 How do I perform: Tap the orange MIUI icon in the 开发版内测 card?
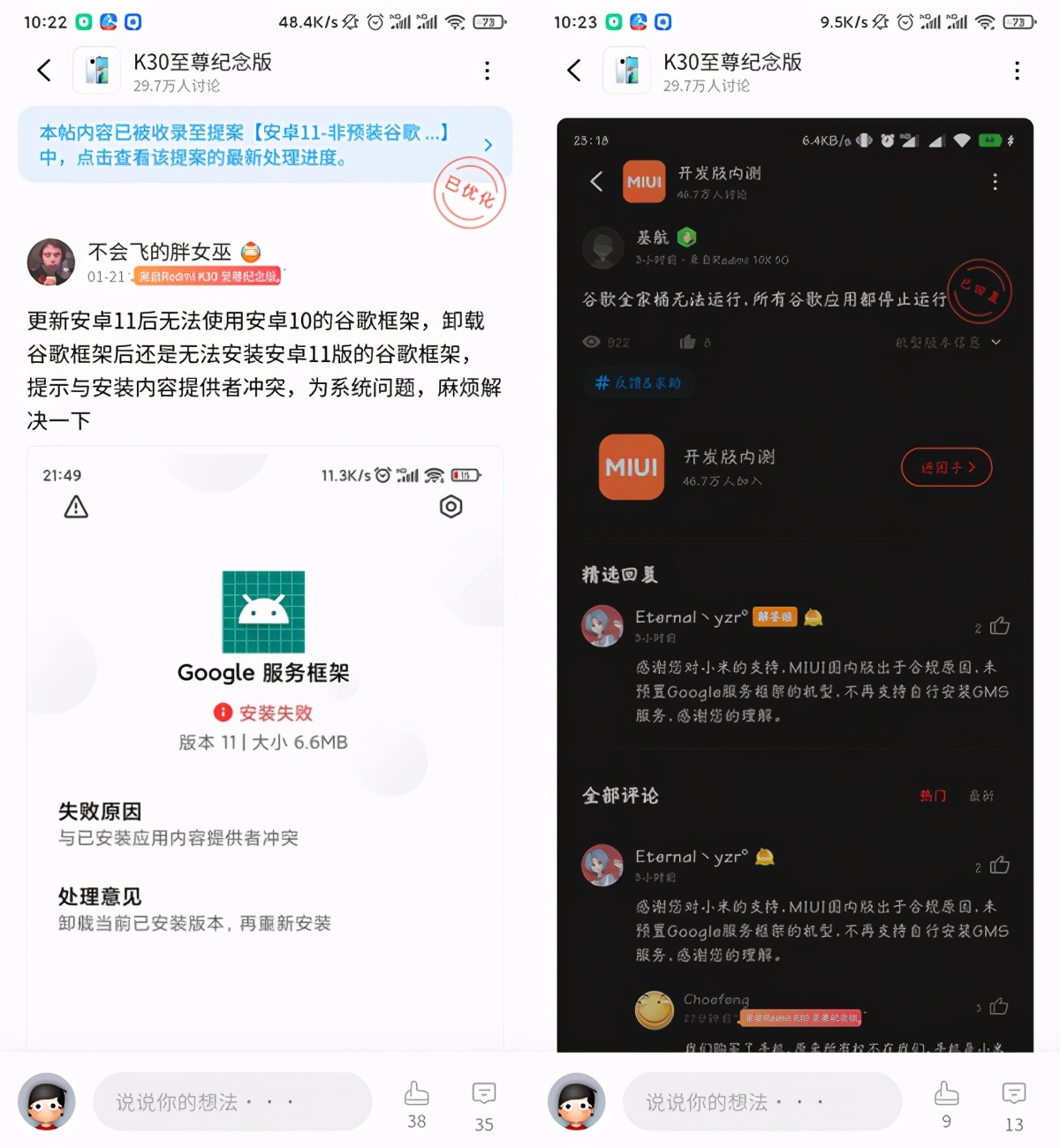click(630, 468)
